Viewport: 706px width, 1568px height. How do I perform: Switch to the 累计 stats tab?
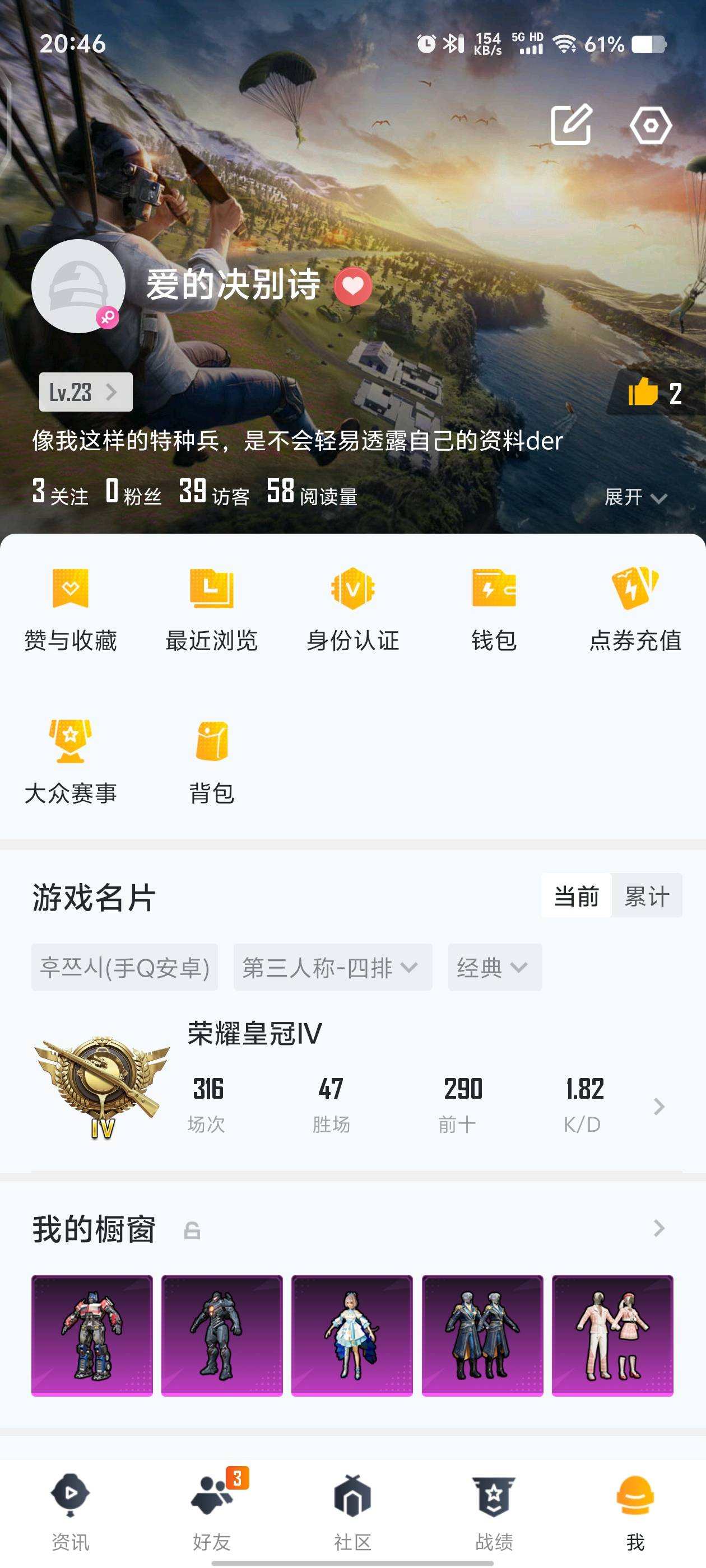pos(648,896)
